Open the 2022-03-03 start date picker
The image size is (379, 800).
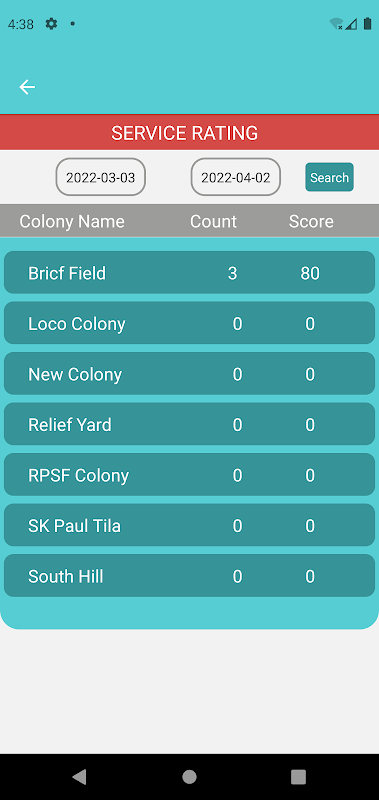click(x=100, y=177)
